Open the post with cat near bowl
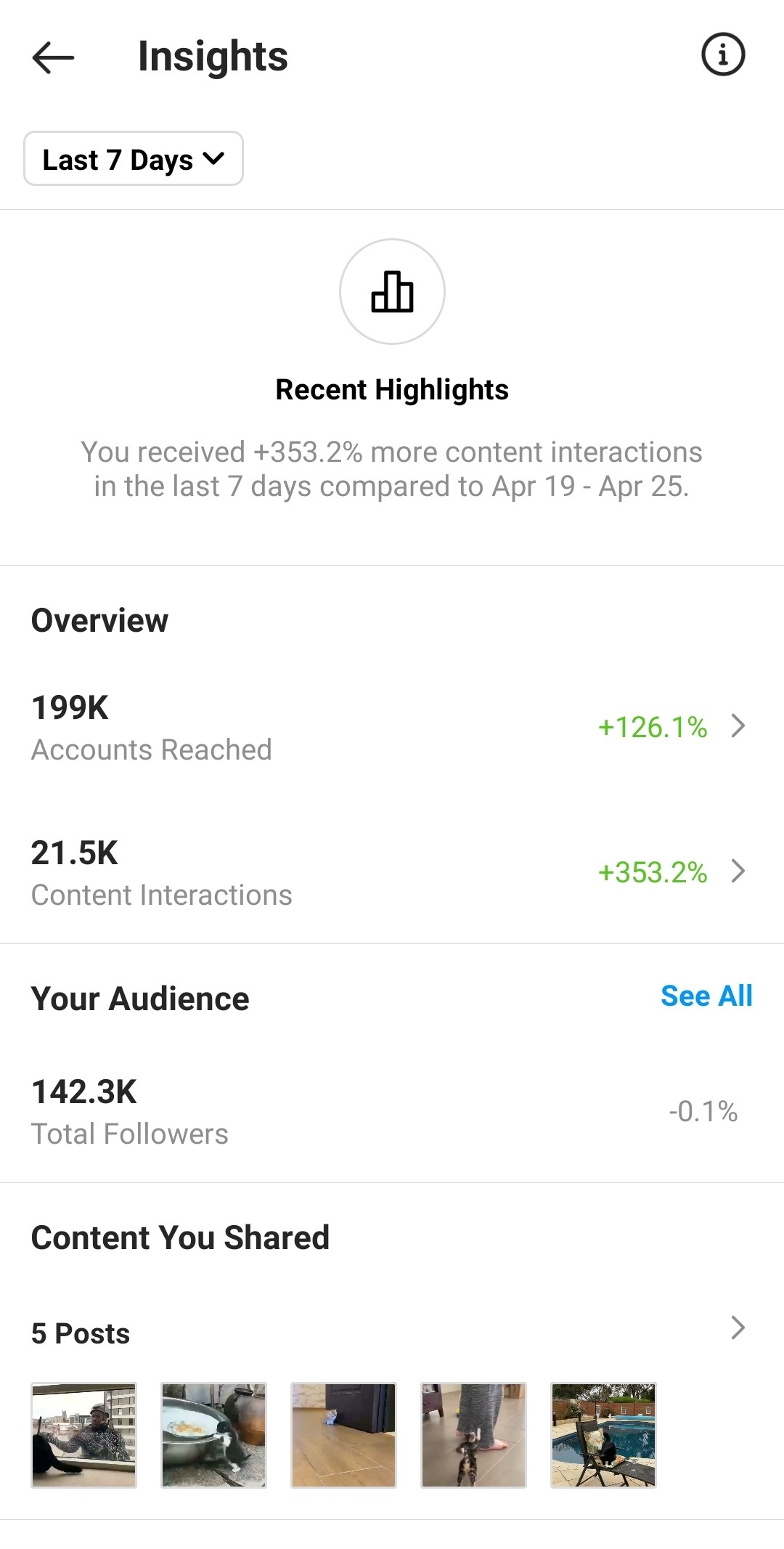Image resolution: width=784 pixels, height=1549 pixels. pyautogui.click(x=213, y=1435)
